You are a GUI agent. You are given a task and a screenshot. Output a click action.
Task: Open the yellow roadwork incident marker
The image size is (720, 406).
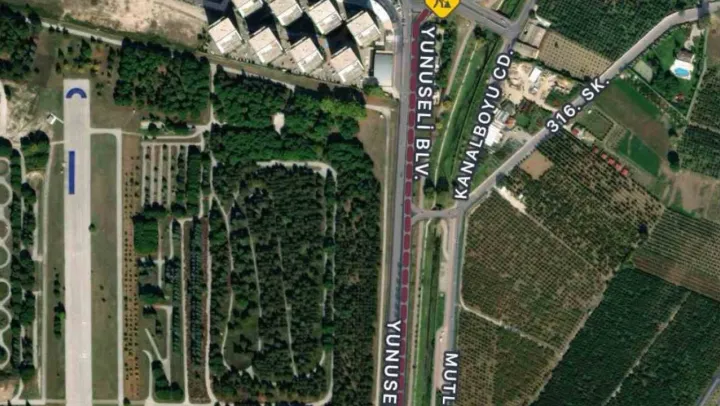(x=441, y=5)
